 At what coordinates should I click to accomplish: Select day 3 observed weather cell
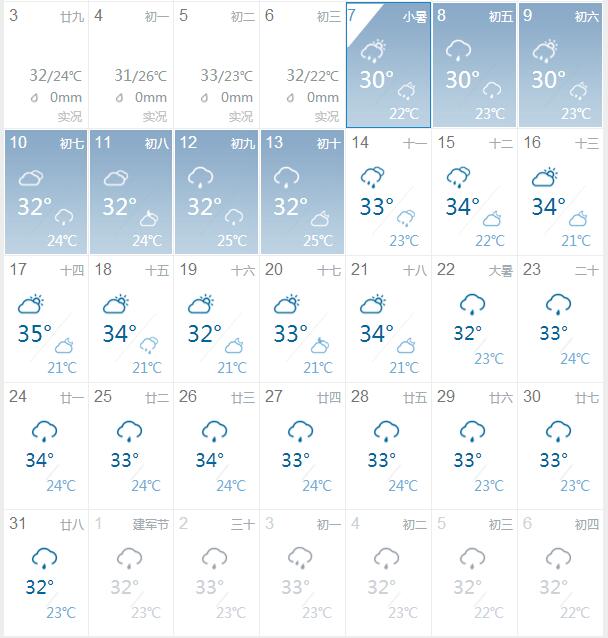pos(46,66)
